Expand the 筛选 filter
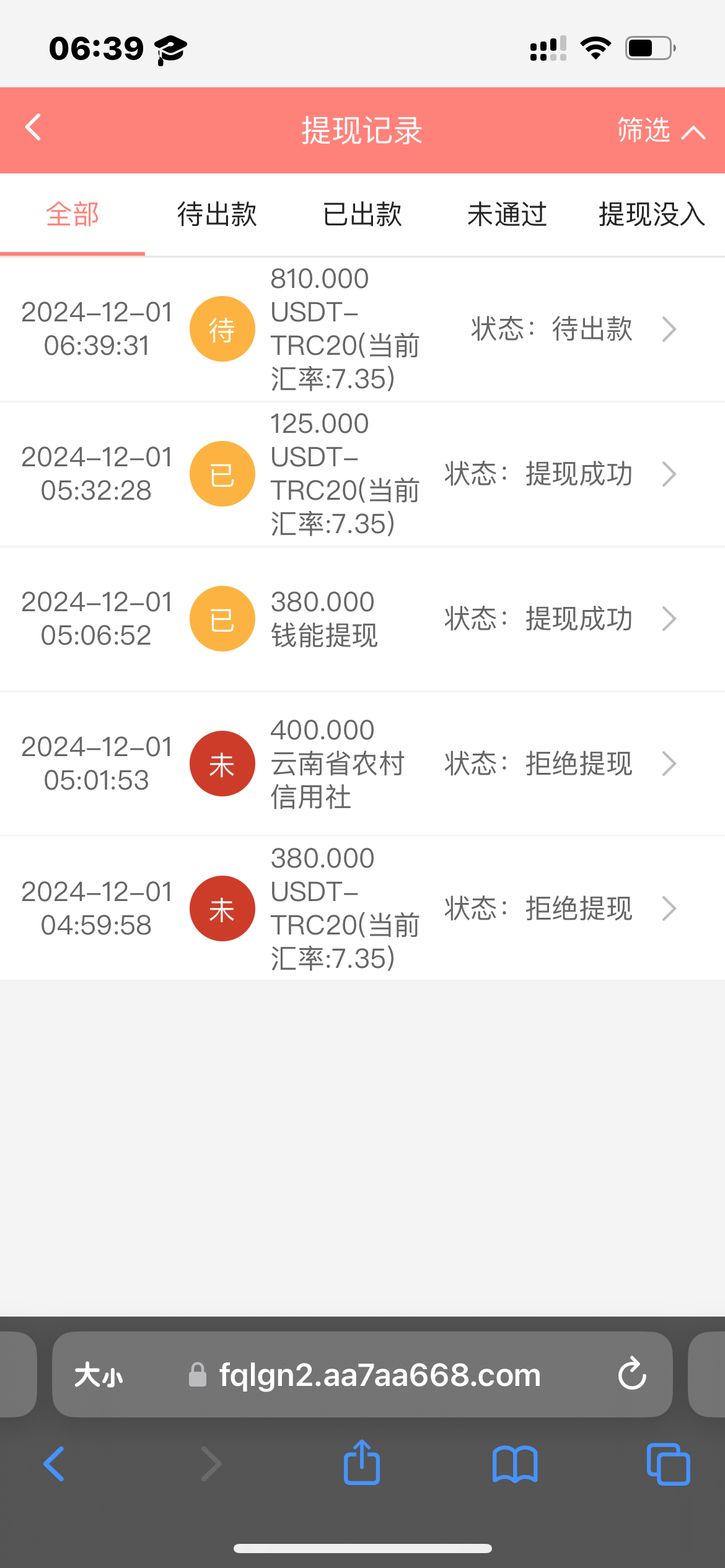 click(x=661, y=131)
